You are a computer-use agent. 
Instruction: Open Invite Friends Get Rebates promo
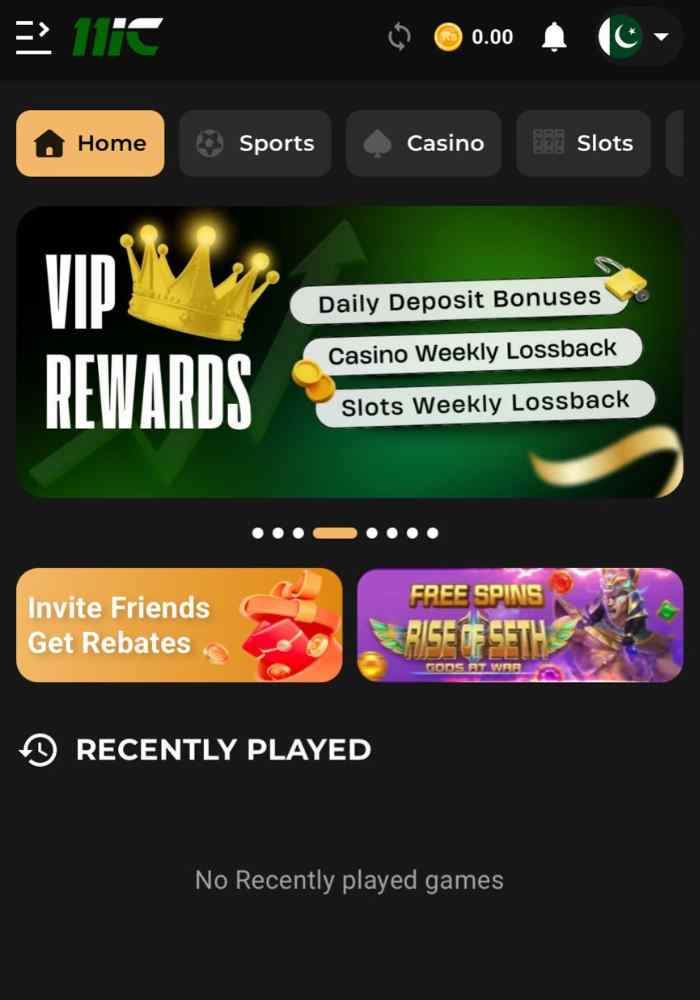(179, 625)
